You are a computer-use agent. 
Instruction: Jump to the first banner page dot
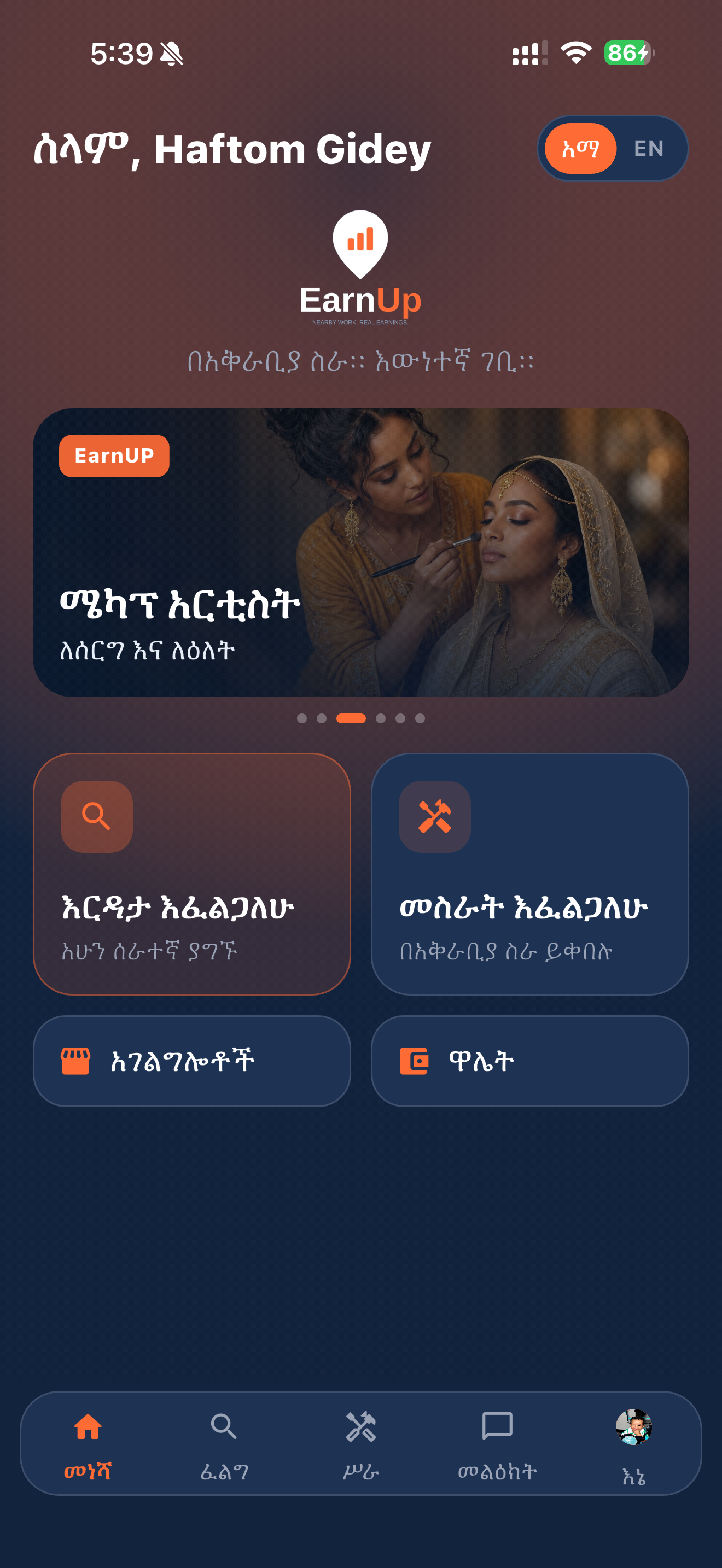[302, 718]
